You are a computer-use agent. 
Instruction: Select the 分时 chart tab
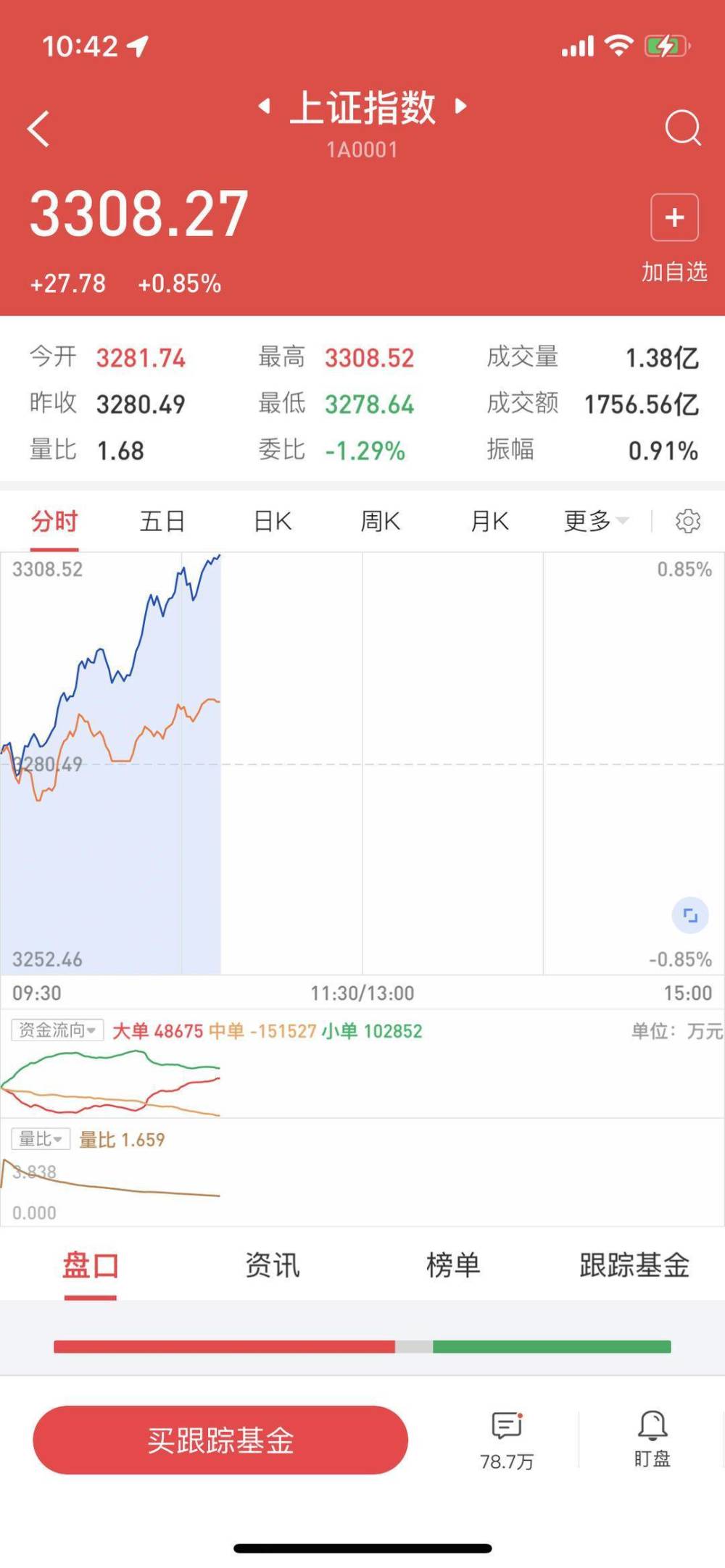point(54,521)
